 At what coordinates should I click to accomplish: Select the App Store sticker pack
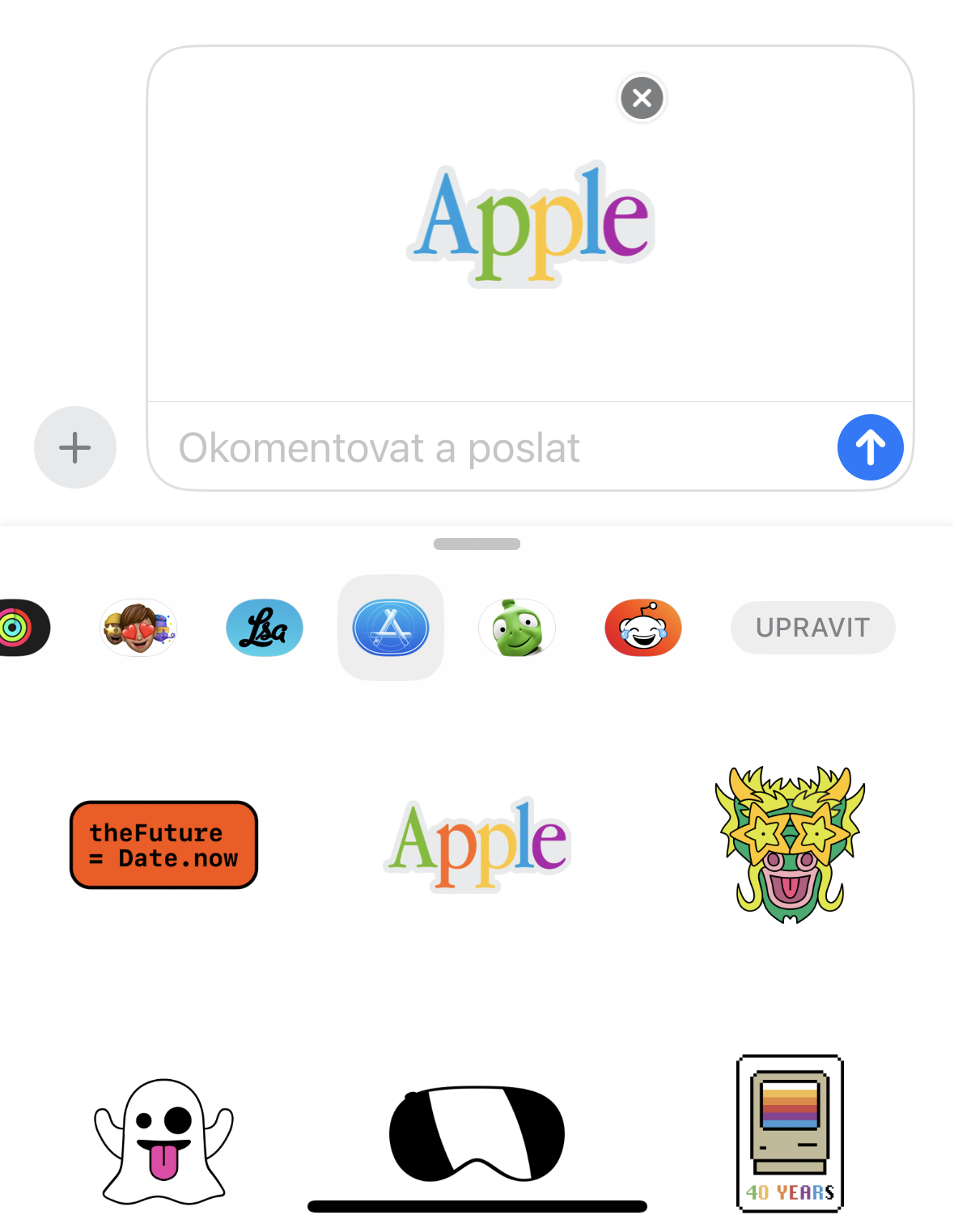391,628
